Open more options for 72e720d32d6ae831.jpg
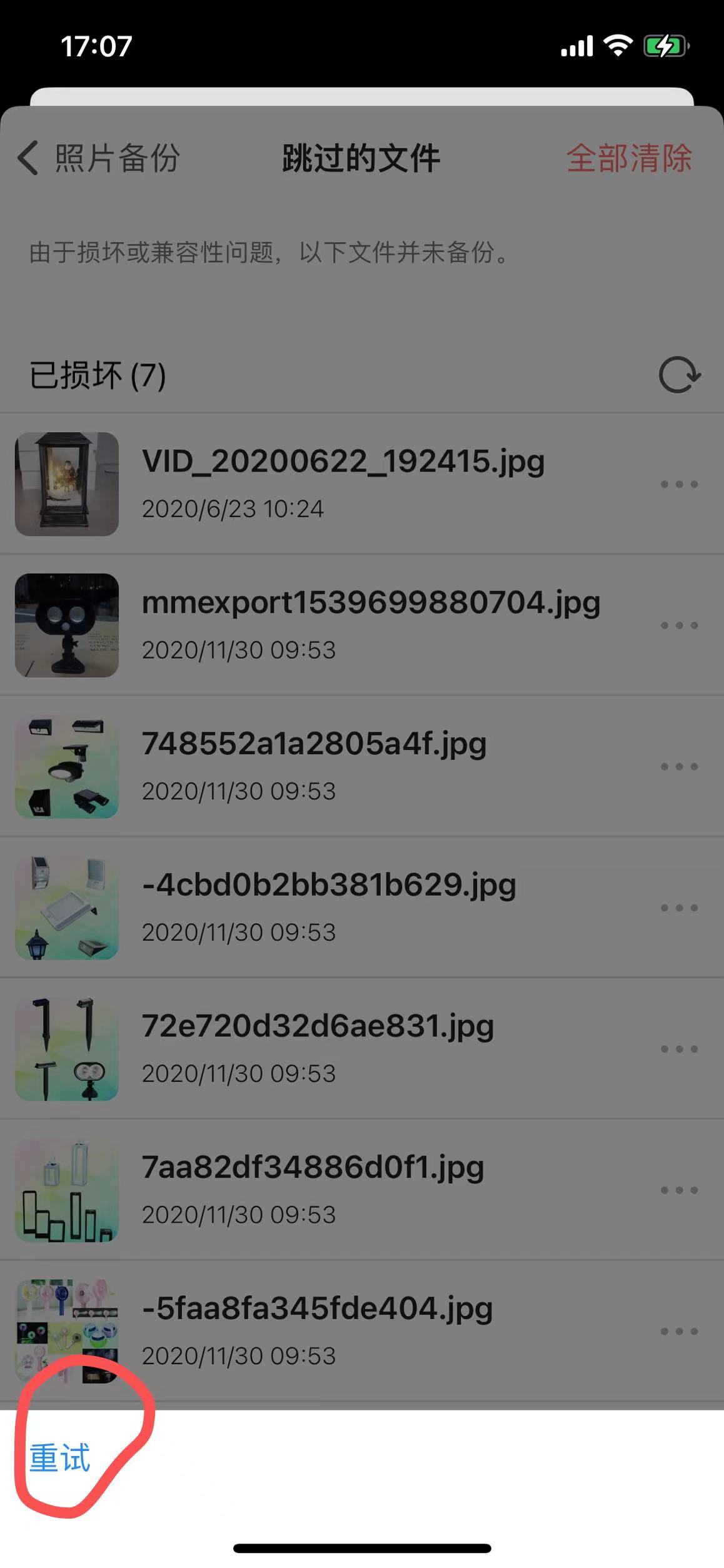This screenshot has height=1568, width=724. pos(679,1049)
